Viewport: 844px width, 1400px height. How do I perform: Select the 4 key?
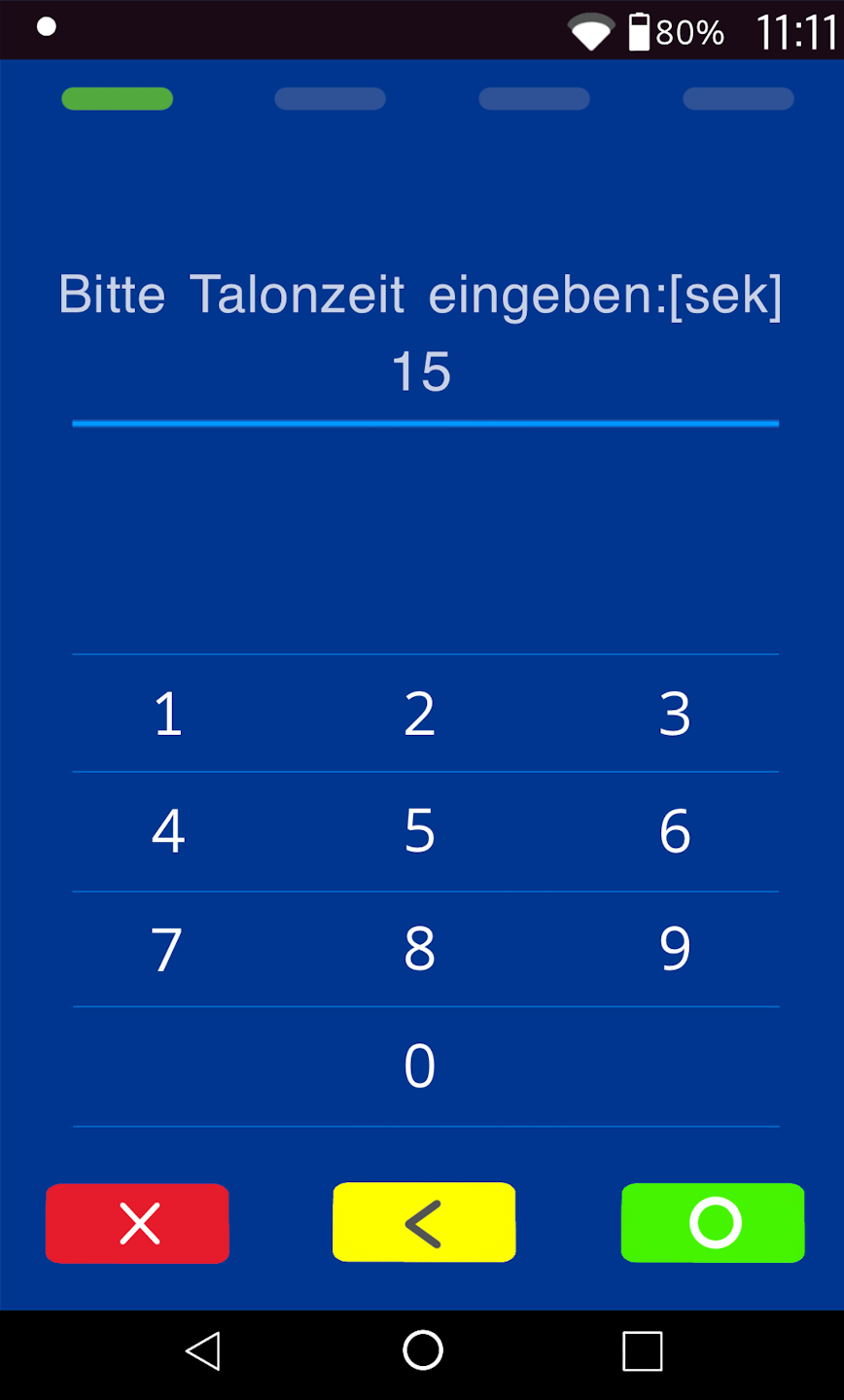pos(168,831)
